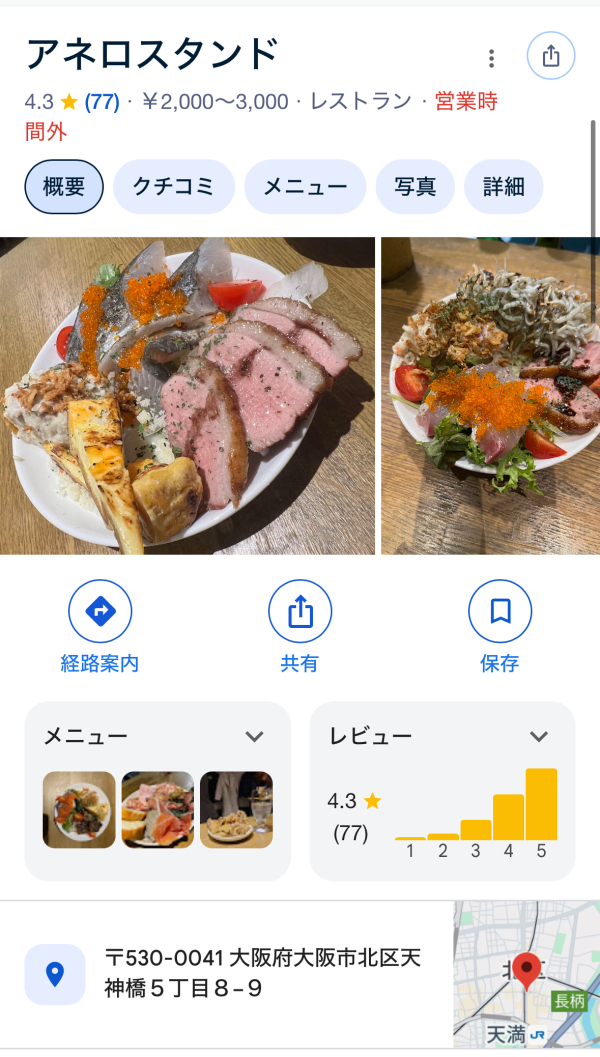The width and height of the screenshot is (600, 1057).
Task: Open the middle menu photo thumbnail
Action: pyautogui.click(x=158, y=809)
